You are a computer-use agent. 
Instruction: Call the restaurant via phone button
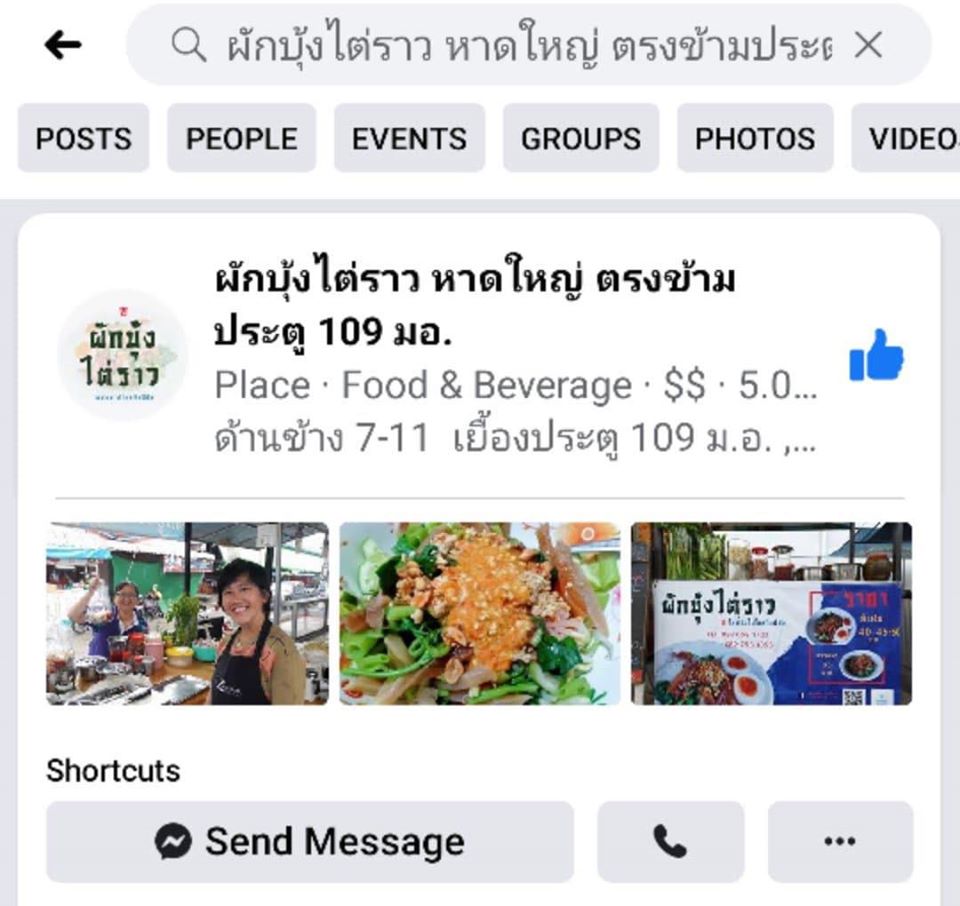670,842
